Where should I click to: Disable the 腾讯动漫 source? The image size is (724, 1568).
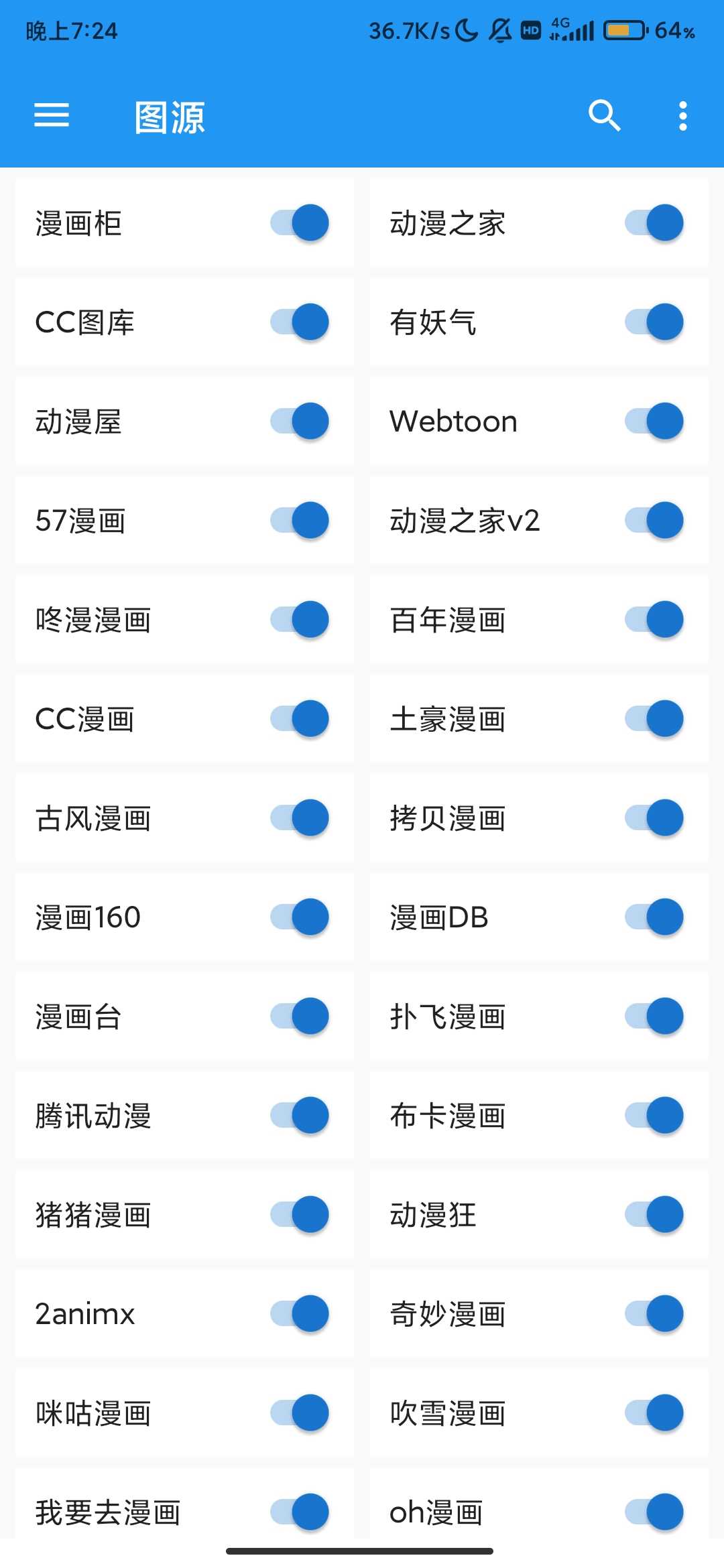[300, 1116]
